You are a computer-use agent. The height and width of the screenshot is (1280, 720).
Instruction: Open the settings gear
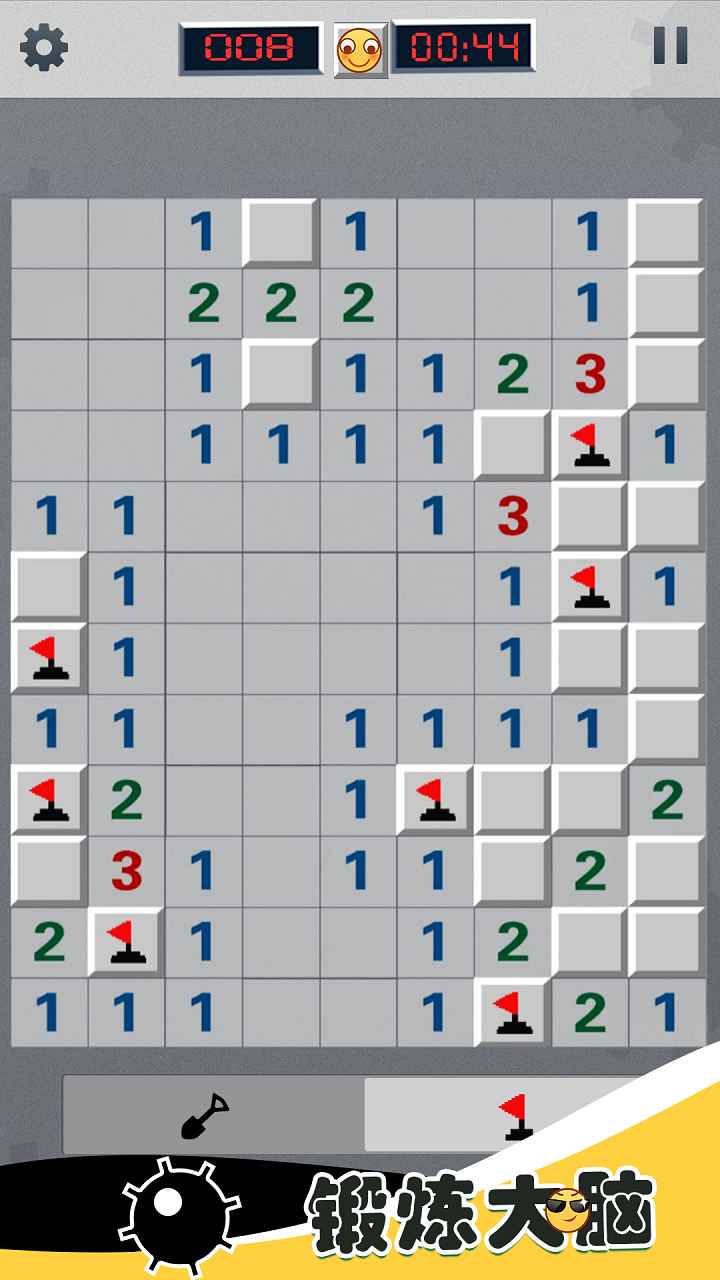tap(44, 47)
